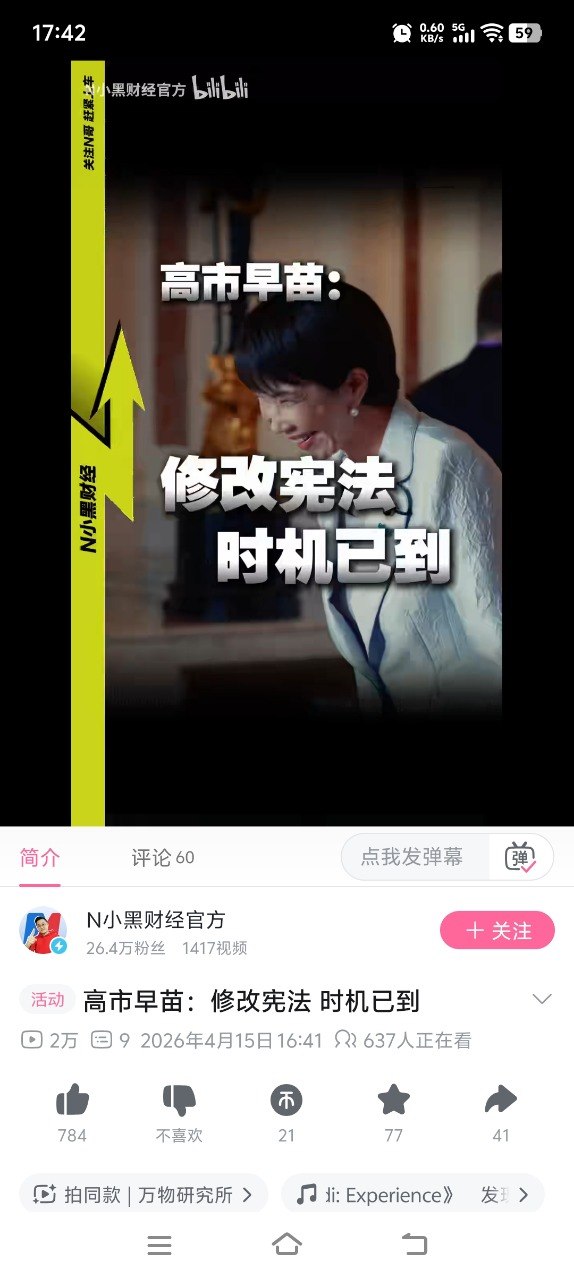This screenshot has width=574, height=1279.
Task: Open N小黑财经官方 profile avatar
Action: click(x=44, y=931)
